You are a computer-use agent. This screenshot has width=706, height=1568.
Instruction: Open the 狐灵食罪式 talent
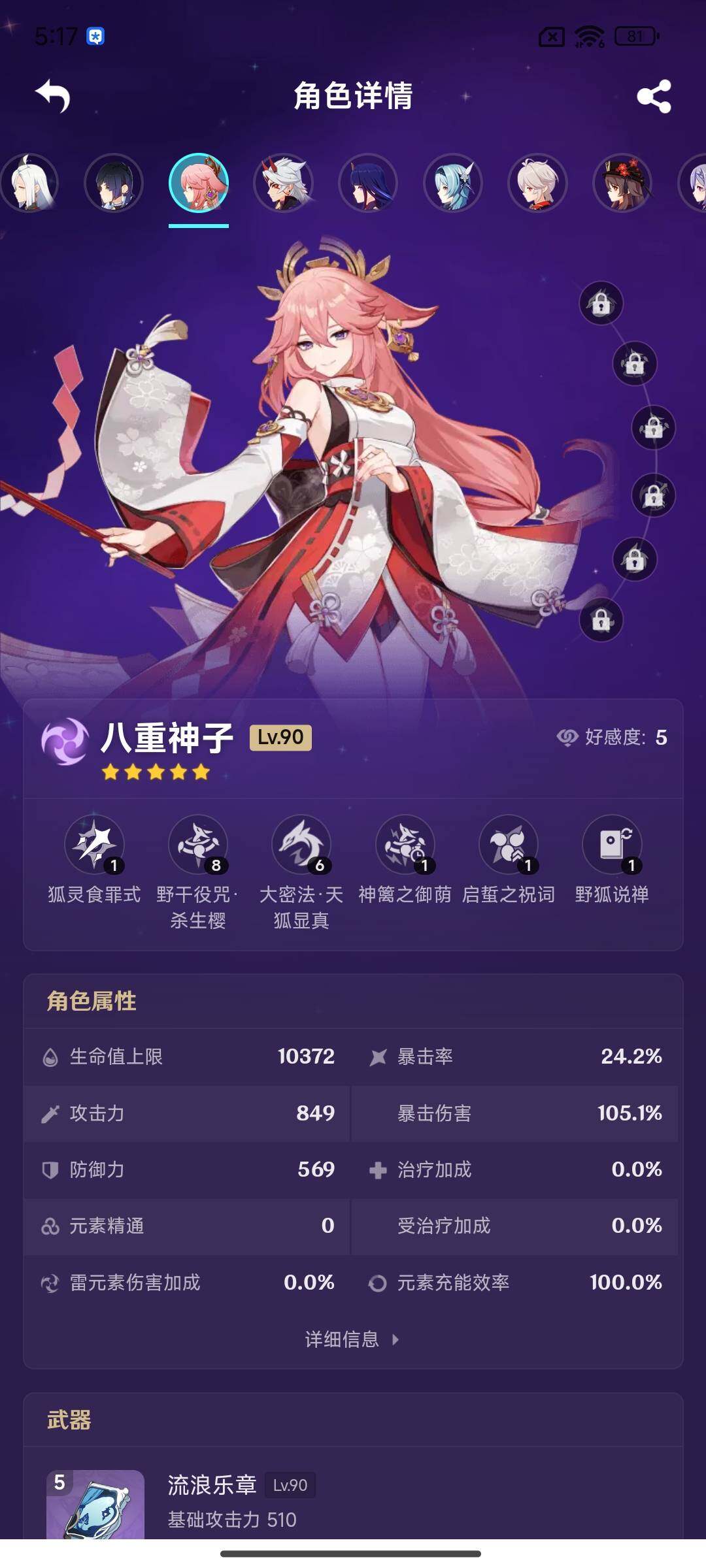(95, 845)
